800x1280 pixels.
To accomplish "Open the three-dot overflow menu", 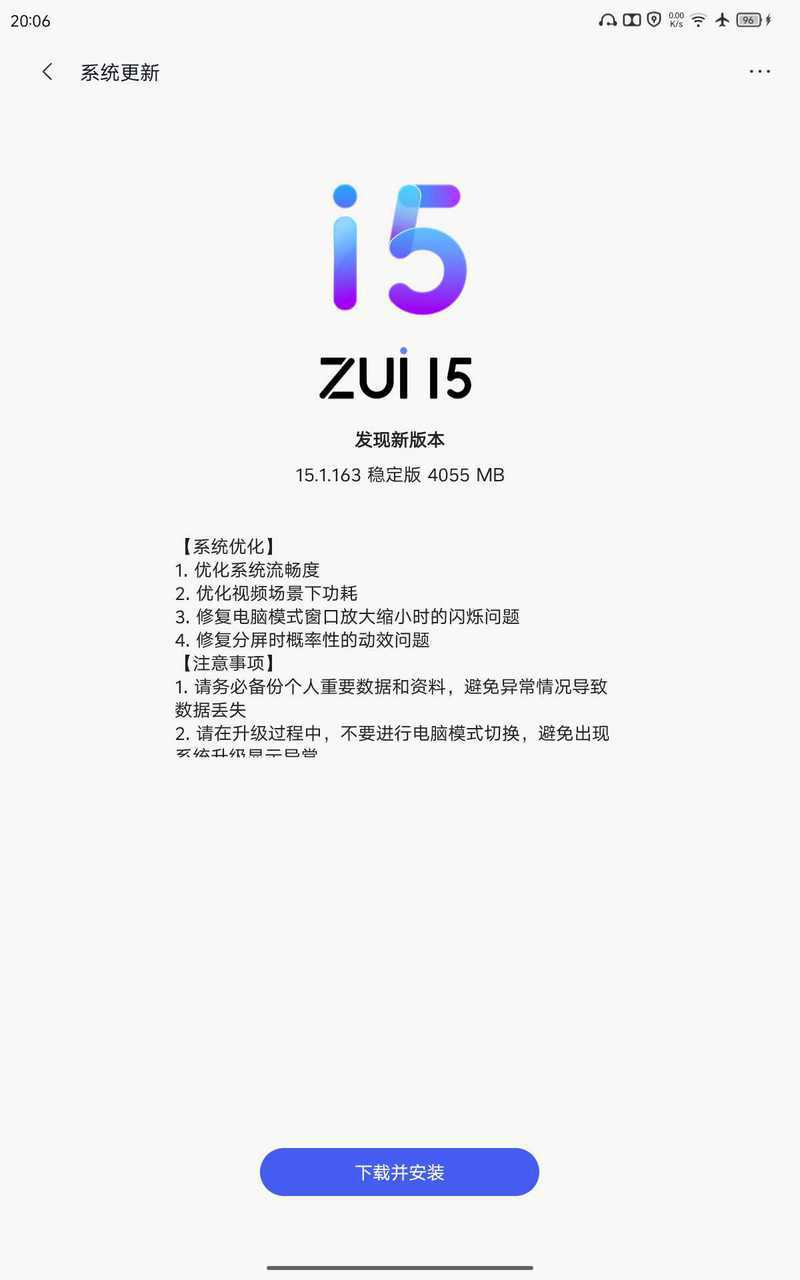I will pos(760,71).
